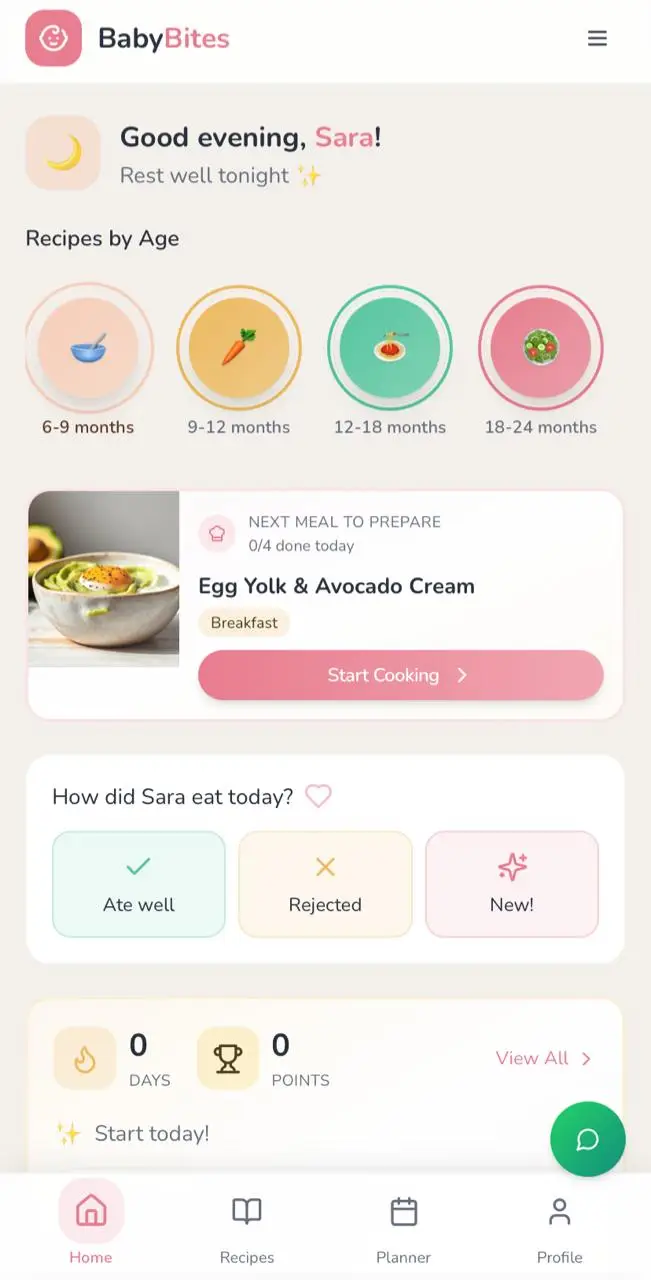The height and width of the screenshot is (1280, 651).
Task: Open the hamburger menu
Action: pos(597,39)
